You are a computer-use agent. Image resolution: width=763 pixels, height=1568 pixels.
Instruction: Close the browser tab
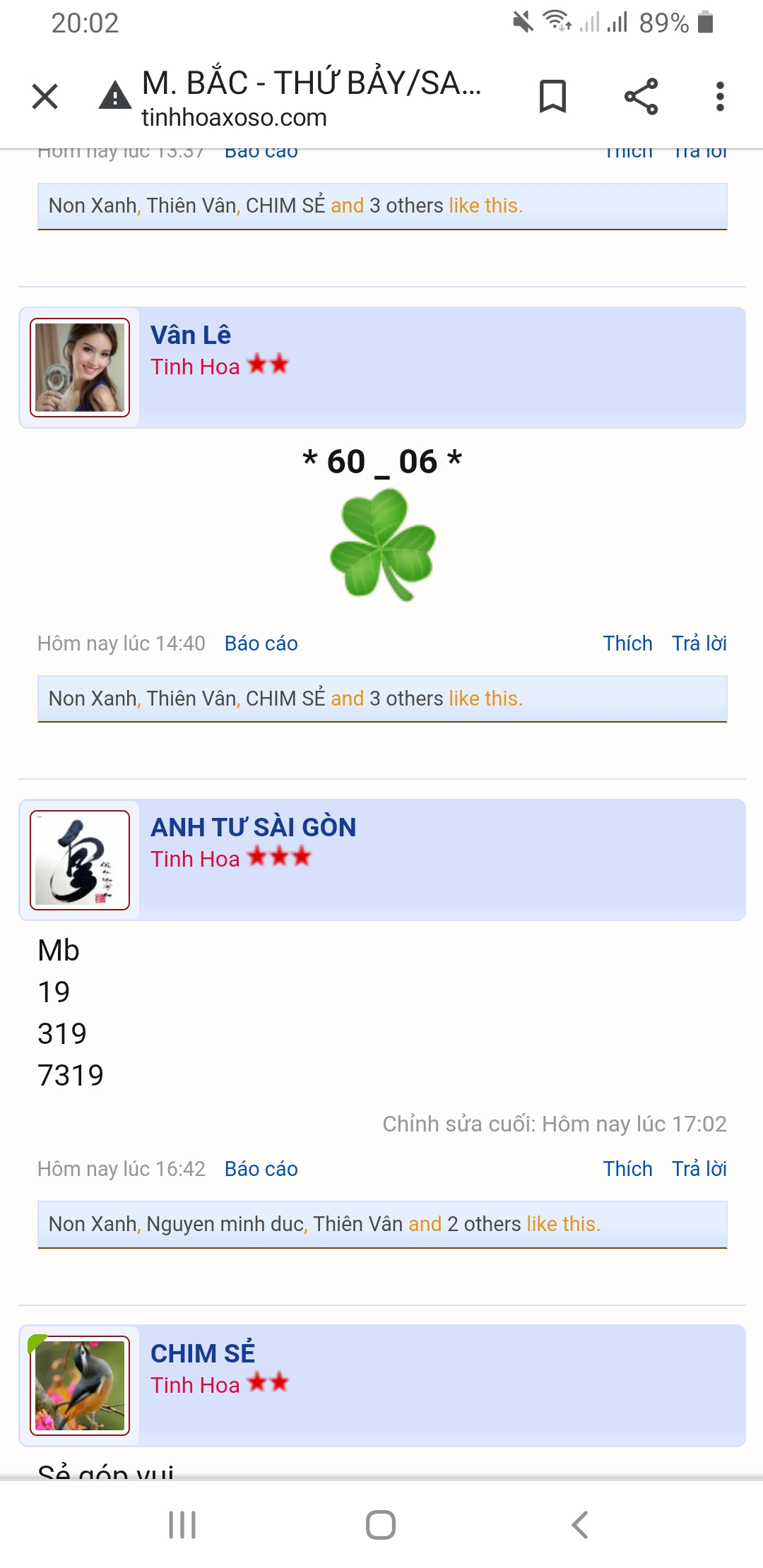[45, 97]
